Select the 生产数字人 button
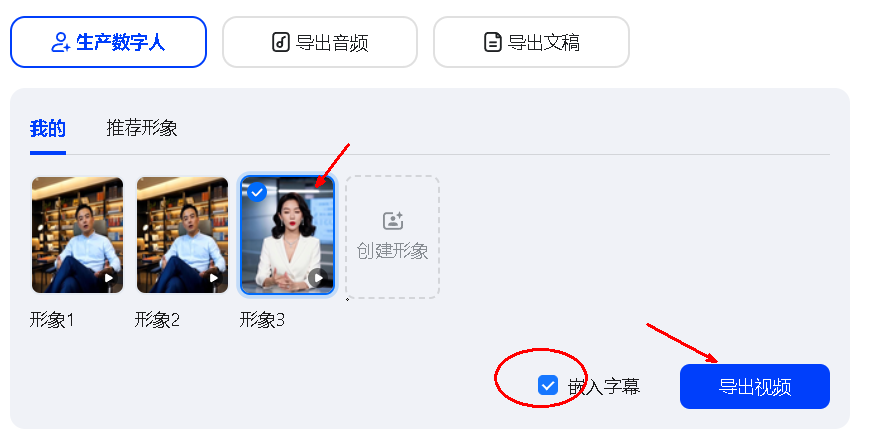The width and height of the screenshot is (874, 442). point(108,42)
